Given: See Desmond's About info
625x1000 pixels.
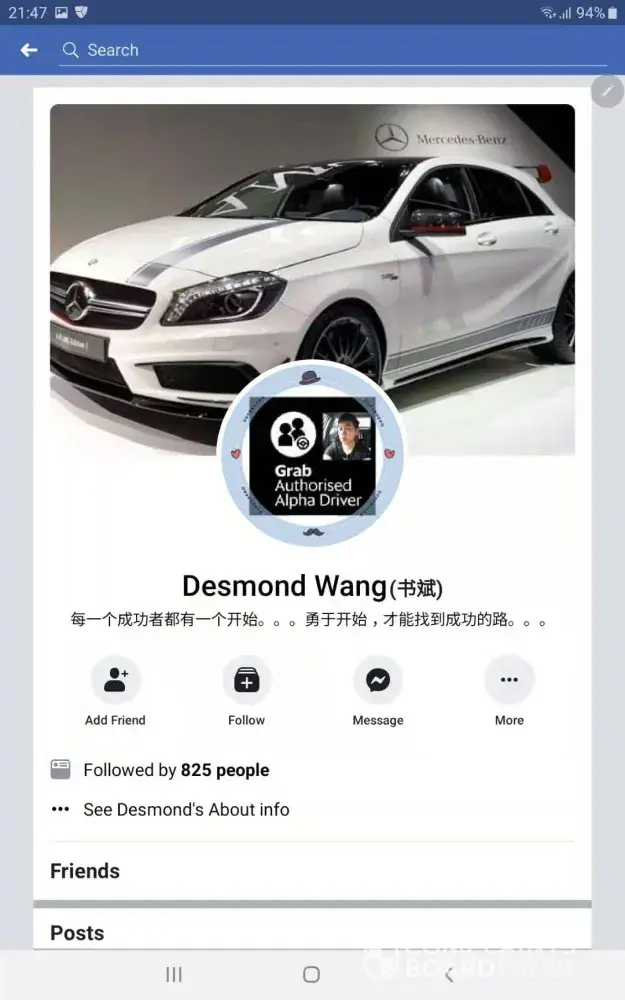Looking at the screenshot, I should click(186, 810).
